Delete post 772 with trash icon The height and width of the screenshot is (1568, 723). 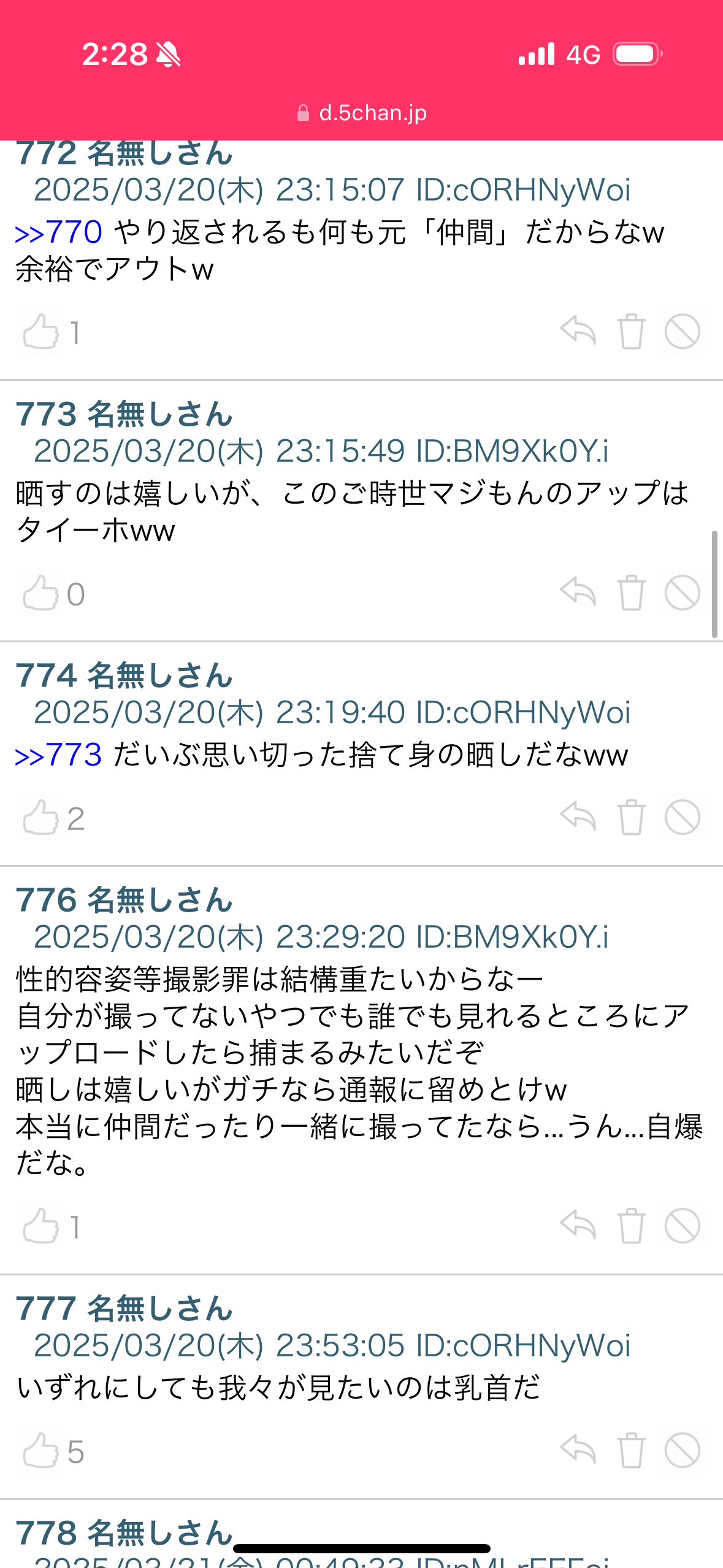click(x=631, y=331)
